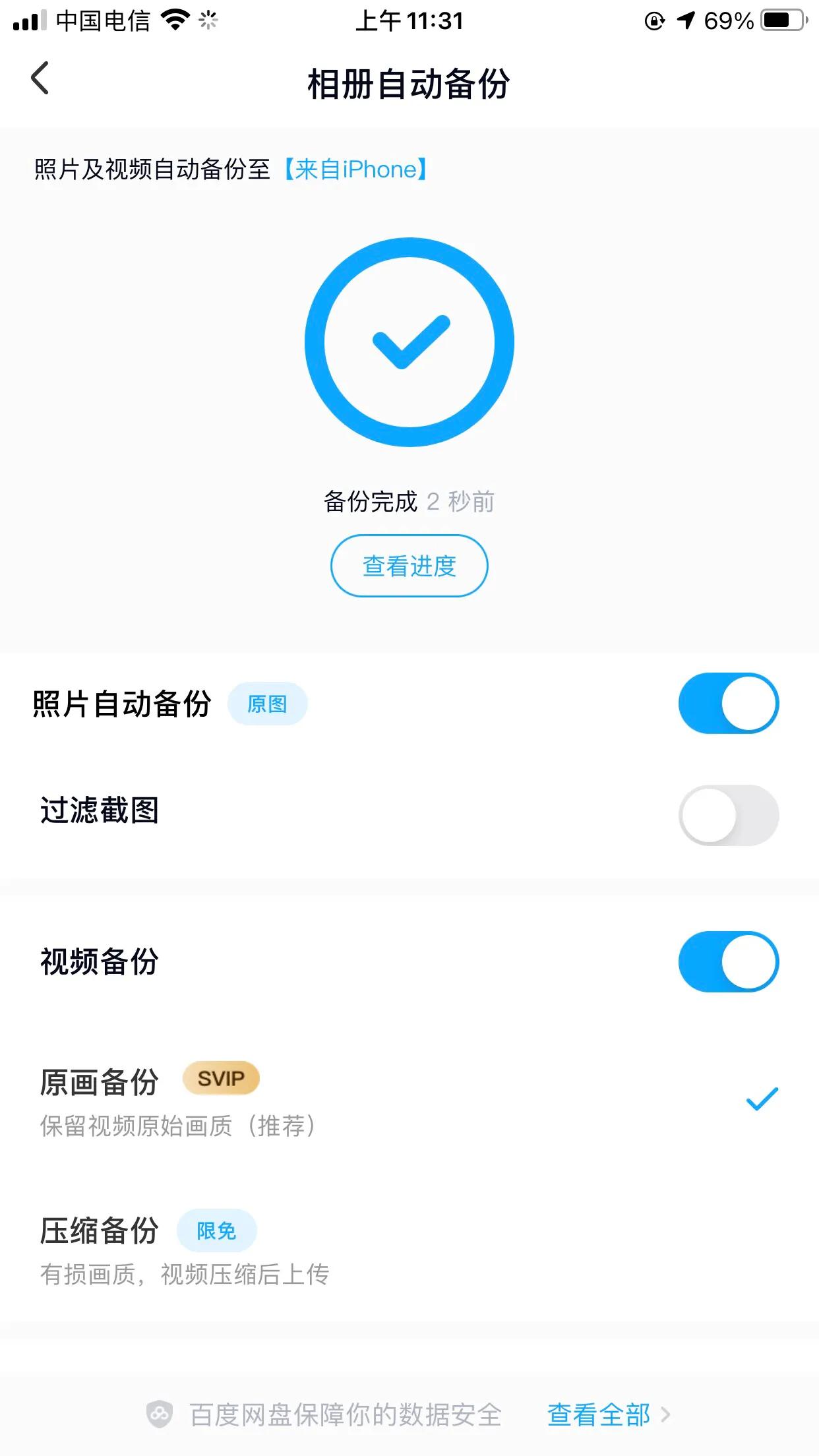This screenshot has height=1456, width=819.
Task: Disable 照片自动备份 photo auto backup
Action: pyautogui.click(x=728, y=703)
